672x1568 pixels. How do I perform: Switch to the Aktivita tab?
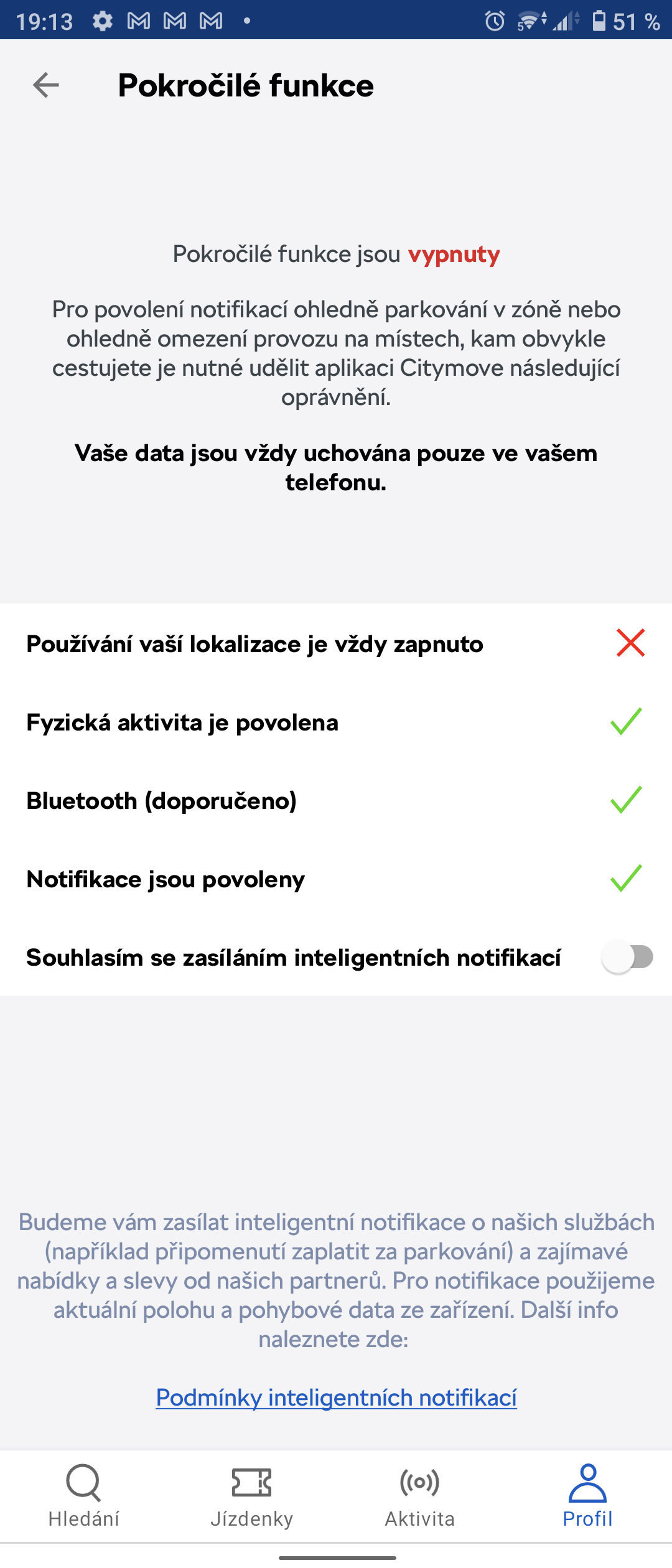point(419,1496)
